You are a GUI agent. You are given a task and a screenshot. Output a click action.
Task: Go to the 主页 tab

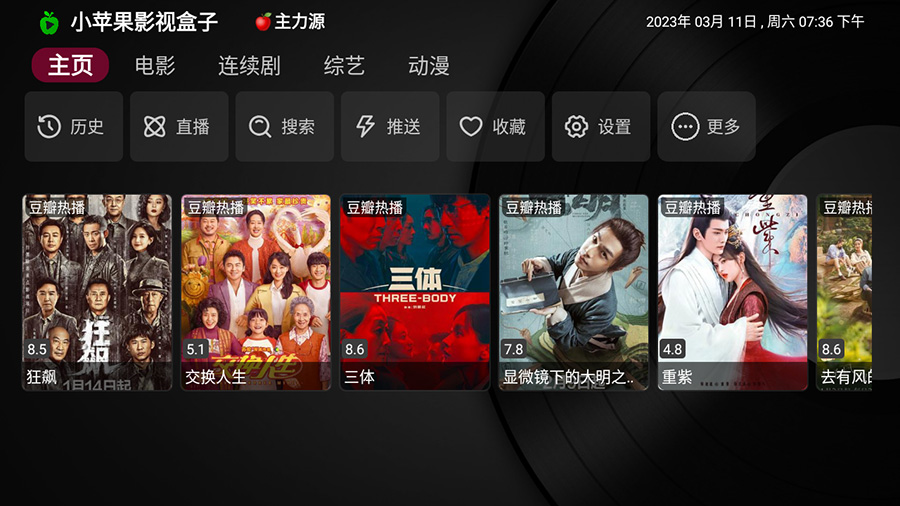(x=70, y=66)
